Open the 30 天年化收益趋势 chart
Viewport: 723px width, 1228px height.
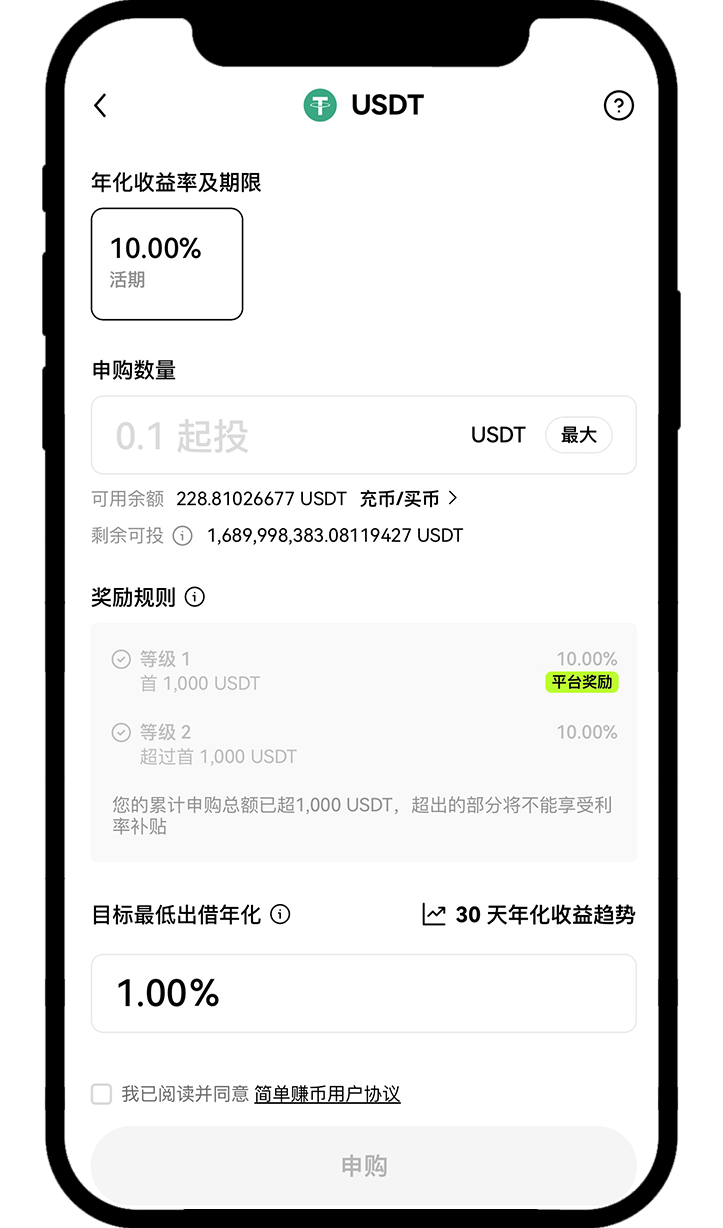click(x=529, y=914)
